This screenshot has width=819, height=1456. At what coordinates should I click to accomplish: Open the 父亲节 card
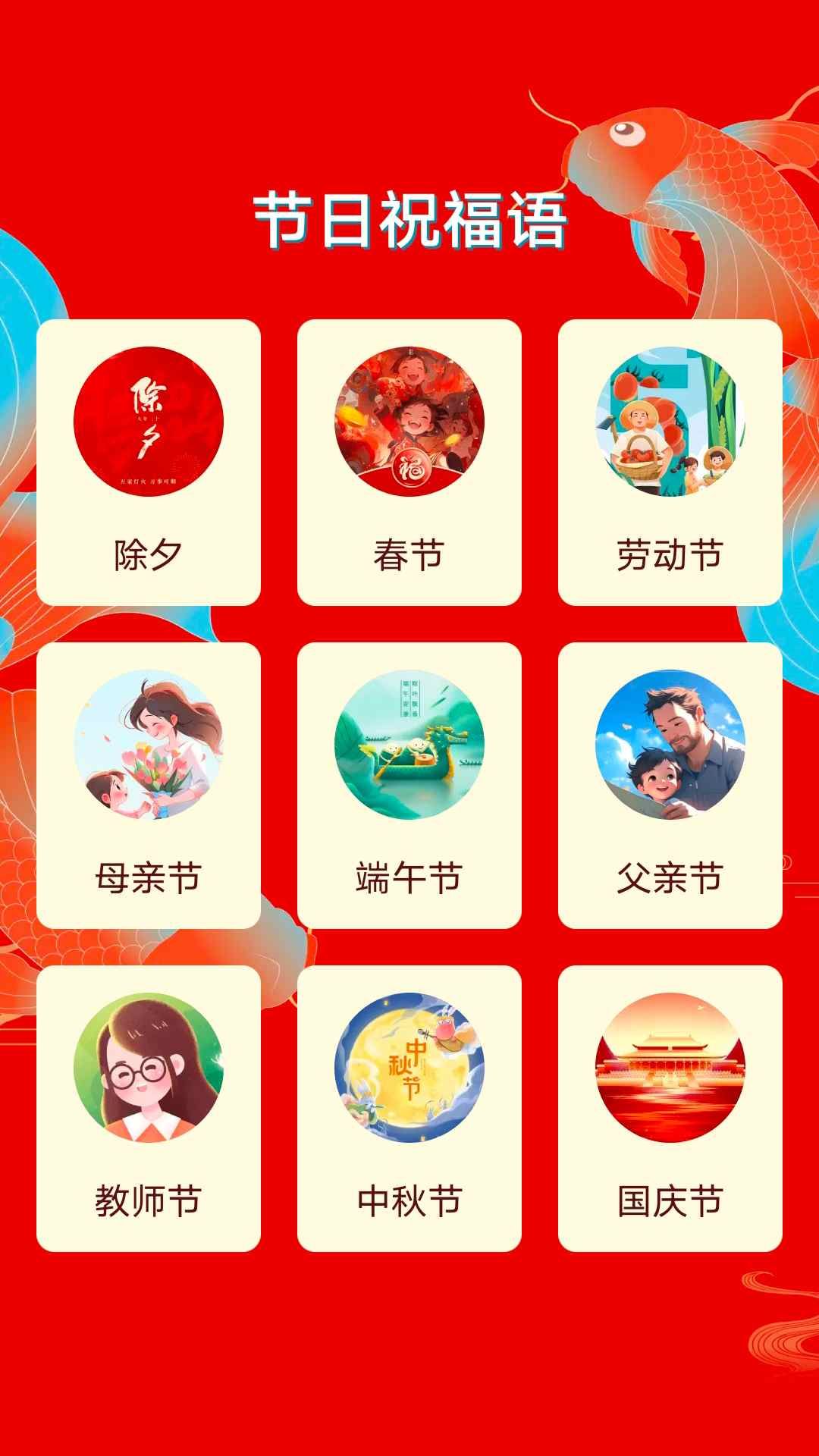[670, 786]
